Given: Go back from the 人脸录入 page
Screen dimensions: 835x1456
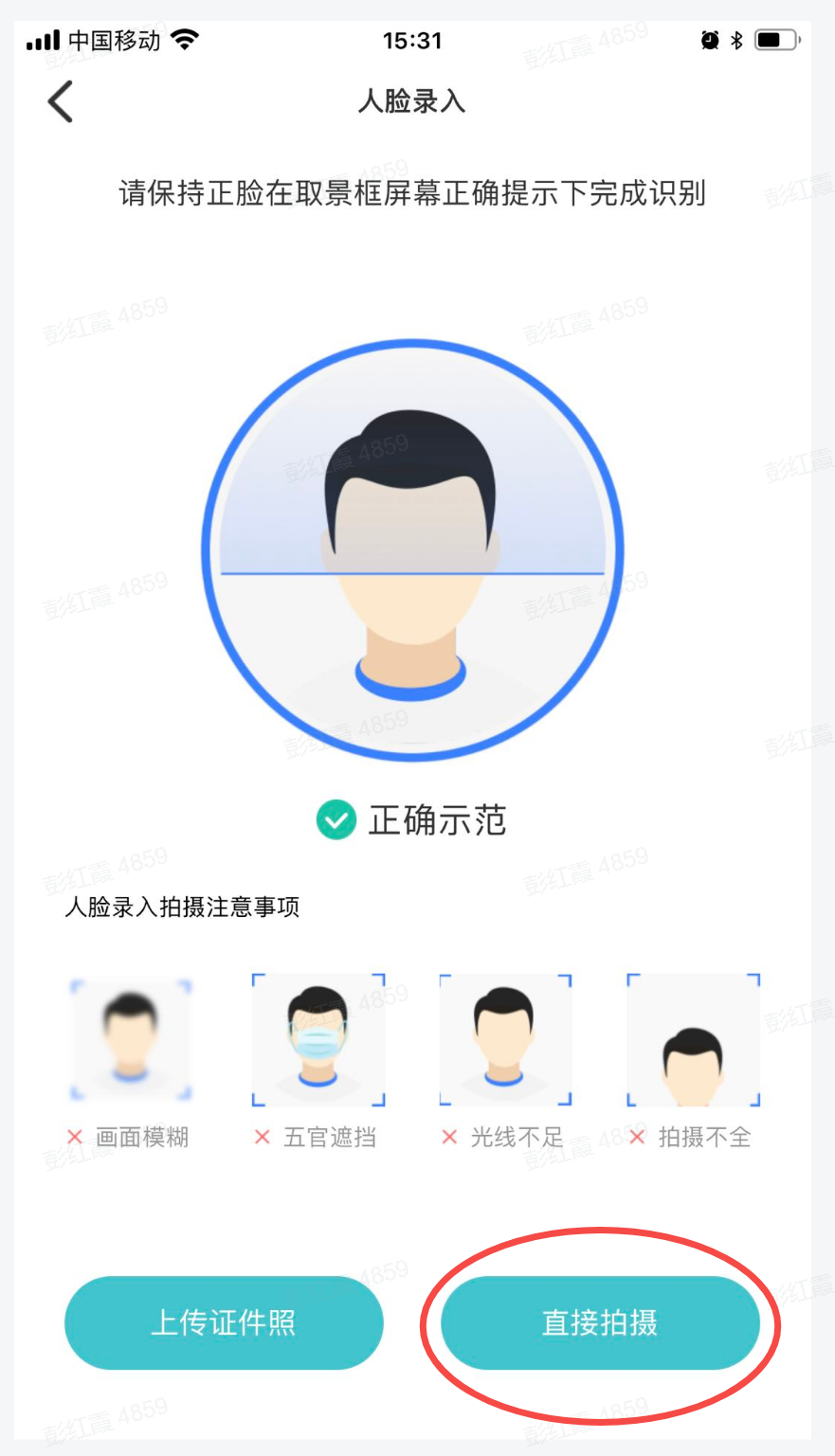Looking at the screenshot, I should click(61, 101).
